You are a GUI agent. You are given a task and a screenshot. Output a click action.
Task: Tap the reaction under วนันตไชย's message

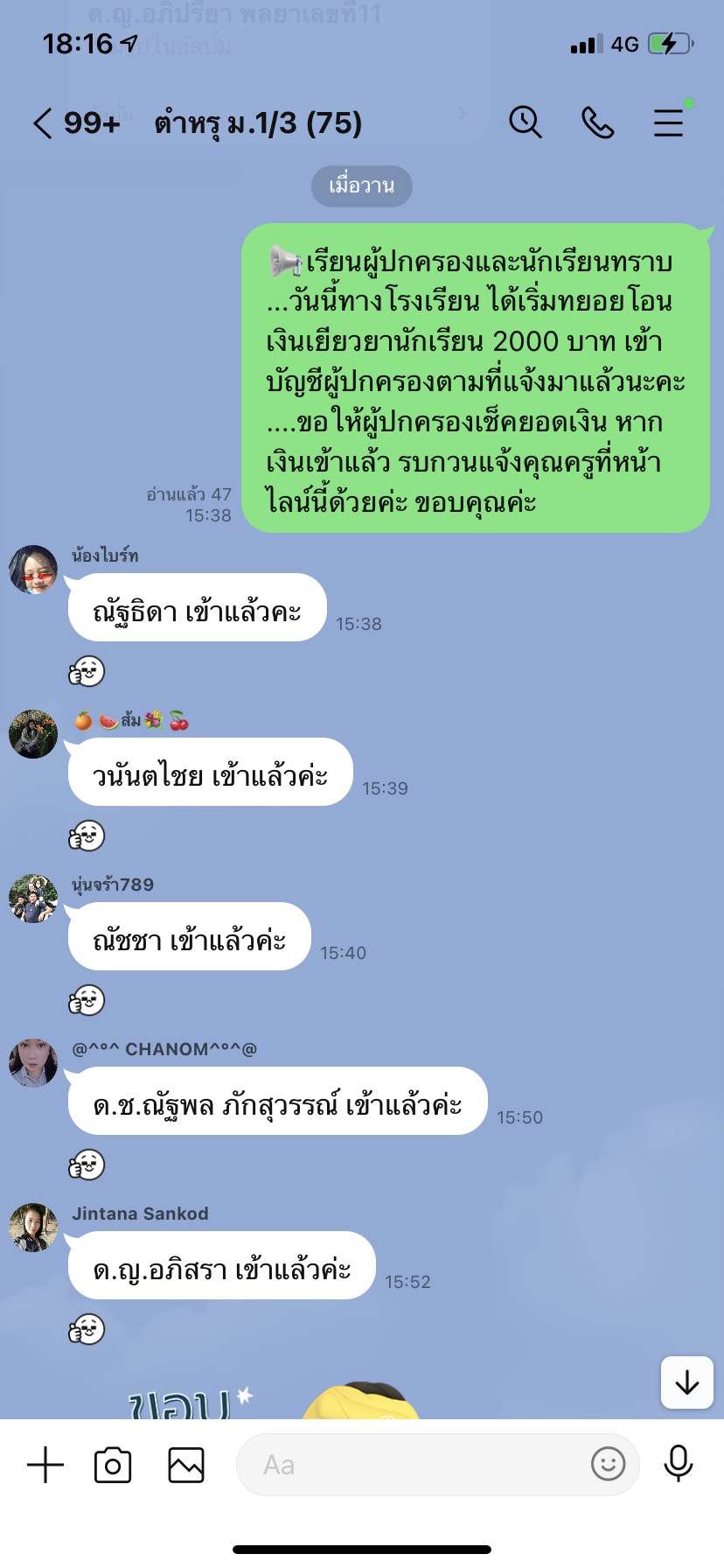(x=87, y=836)
